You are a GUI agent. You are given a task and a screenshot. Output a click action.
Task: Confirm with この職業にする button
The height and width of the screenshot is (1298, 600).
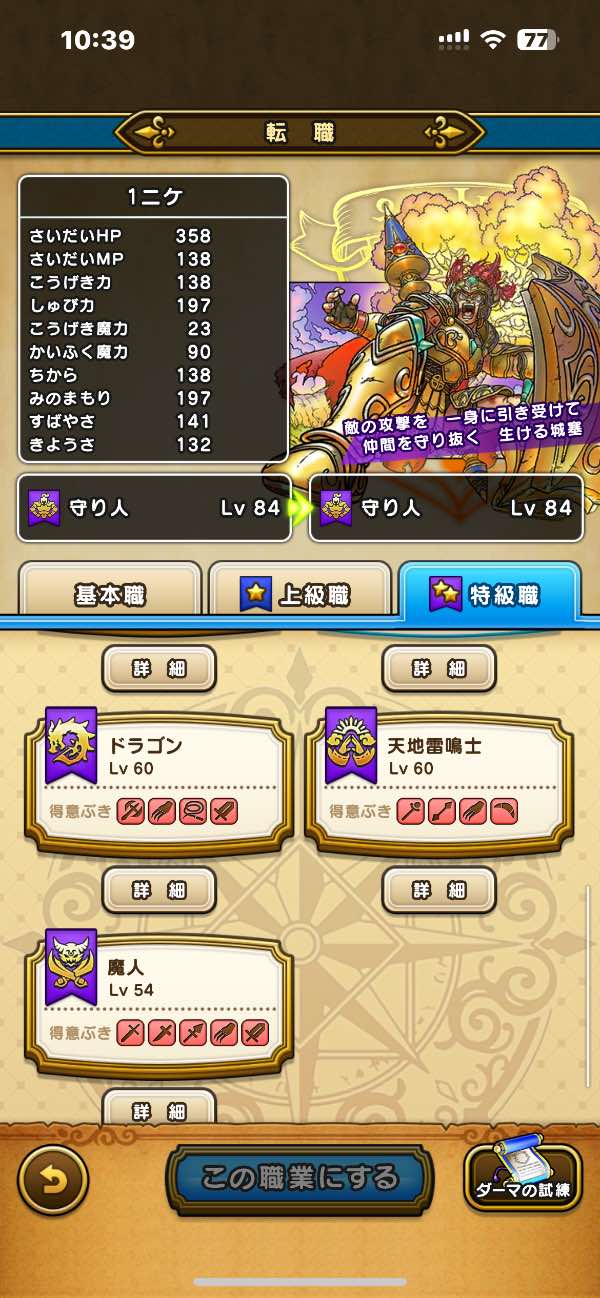coord(300,1178)
